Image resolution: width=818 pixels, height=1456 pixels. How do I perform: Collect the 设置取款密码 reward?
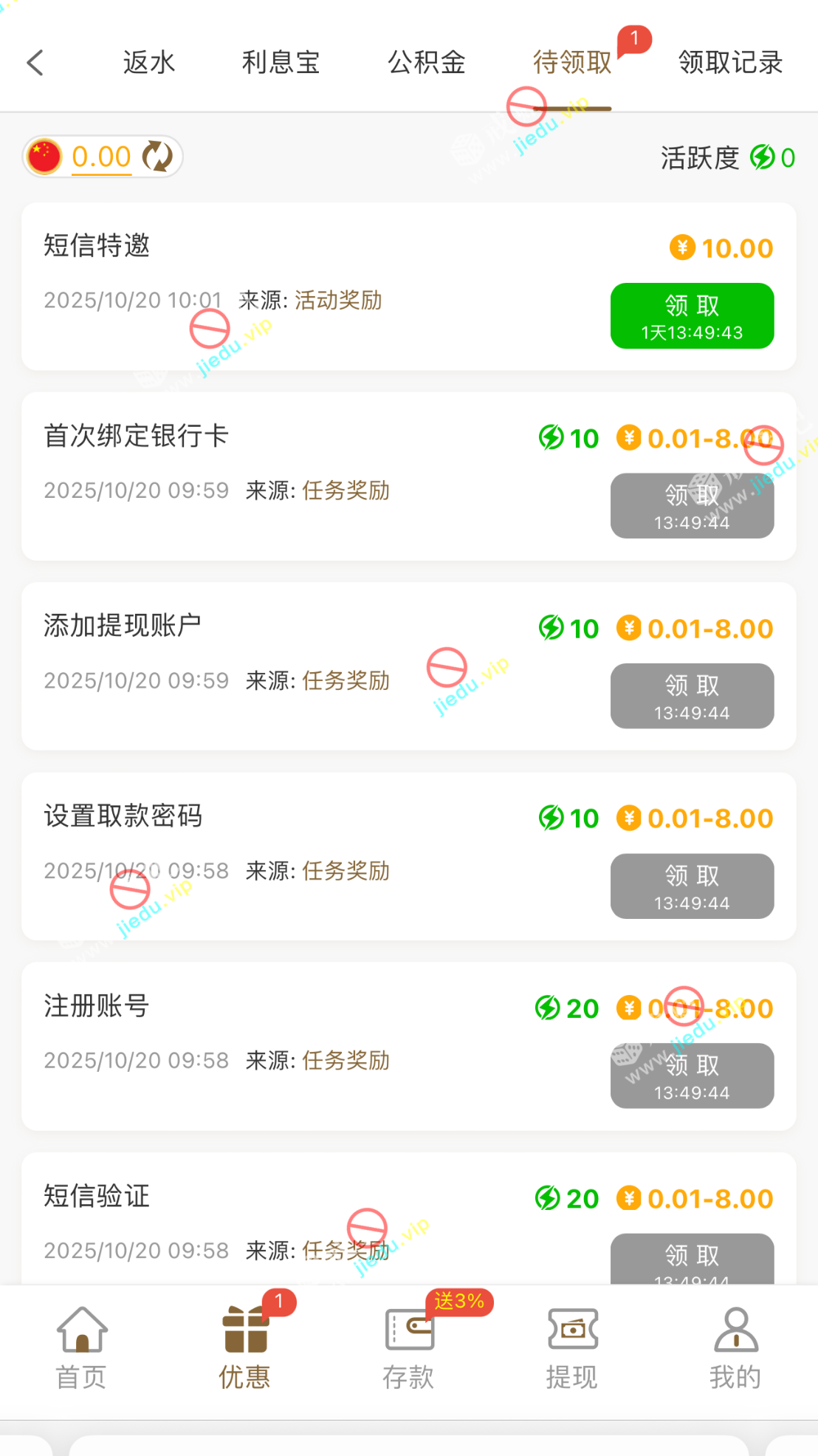tap(692, 886)
